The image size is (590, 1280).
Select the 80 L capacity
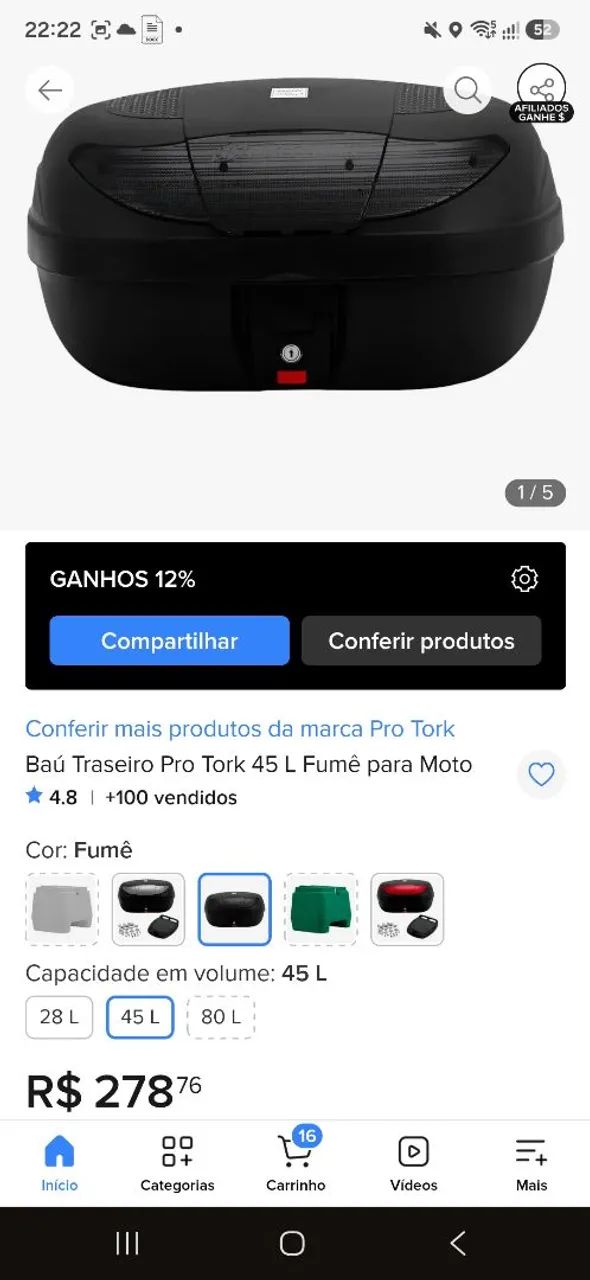pyautogui.click(x=221, y=1017)
